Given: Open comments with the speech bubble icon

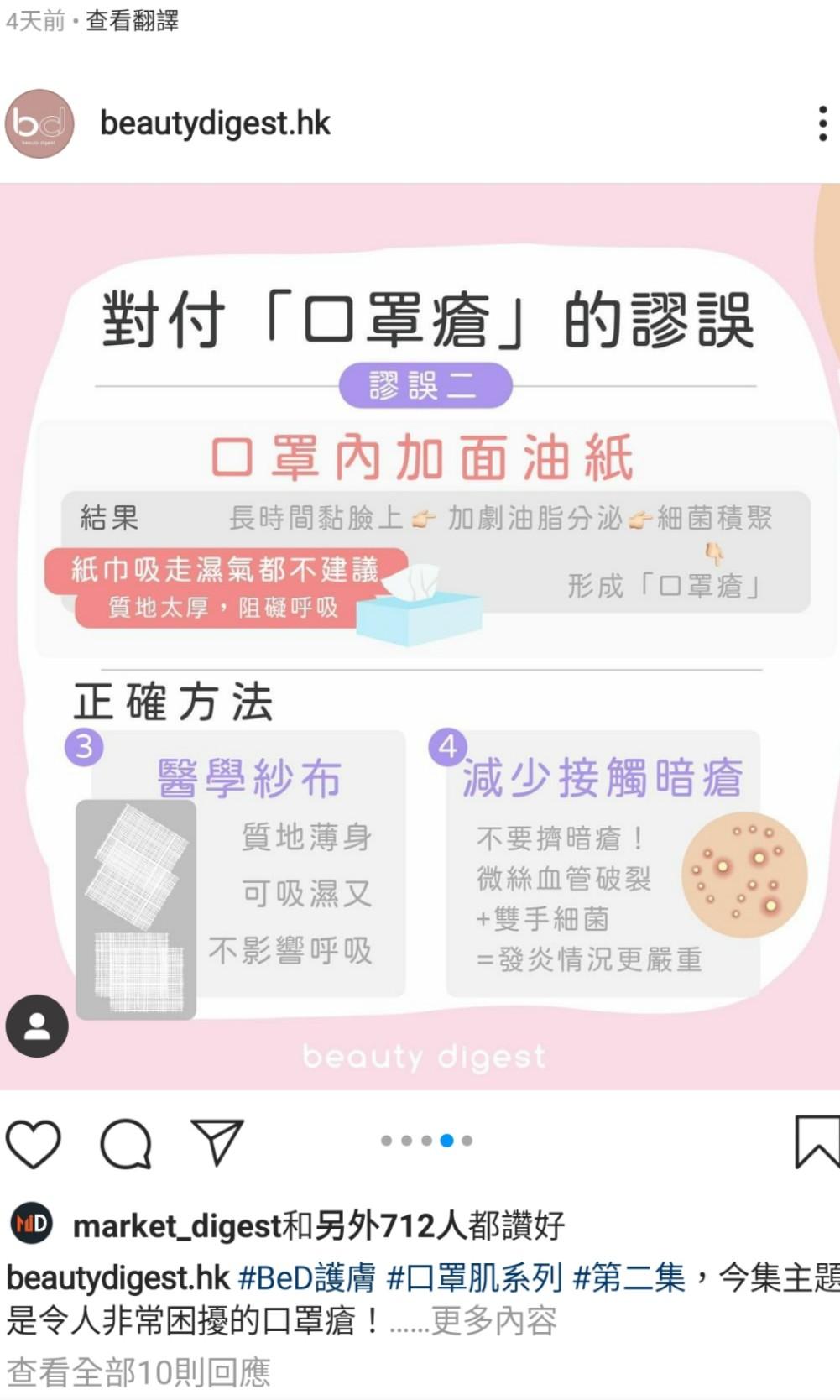Looking at the screenshot, I should (x=124, y=1141).
